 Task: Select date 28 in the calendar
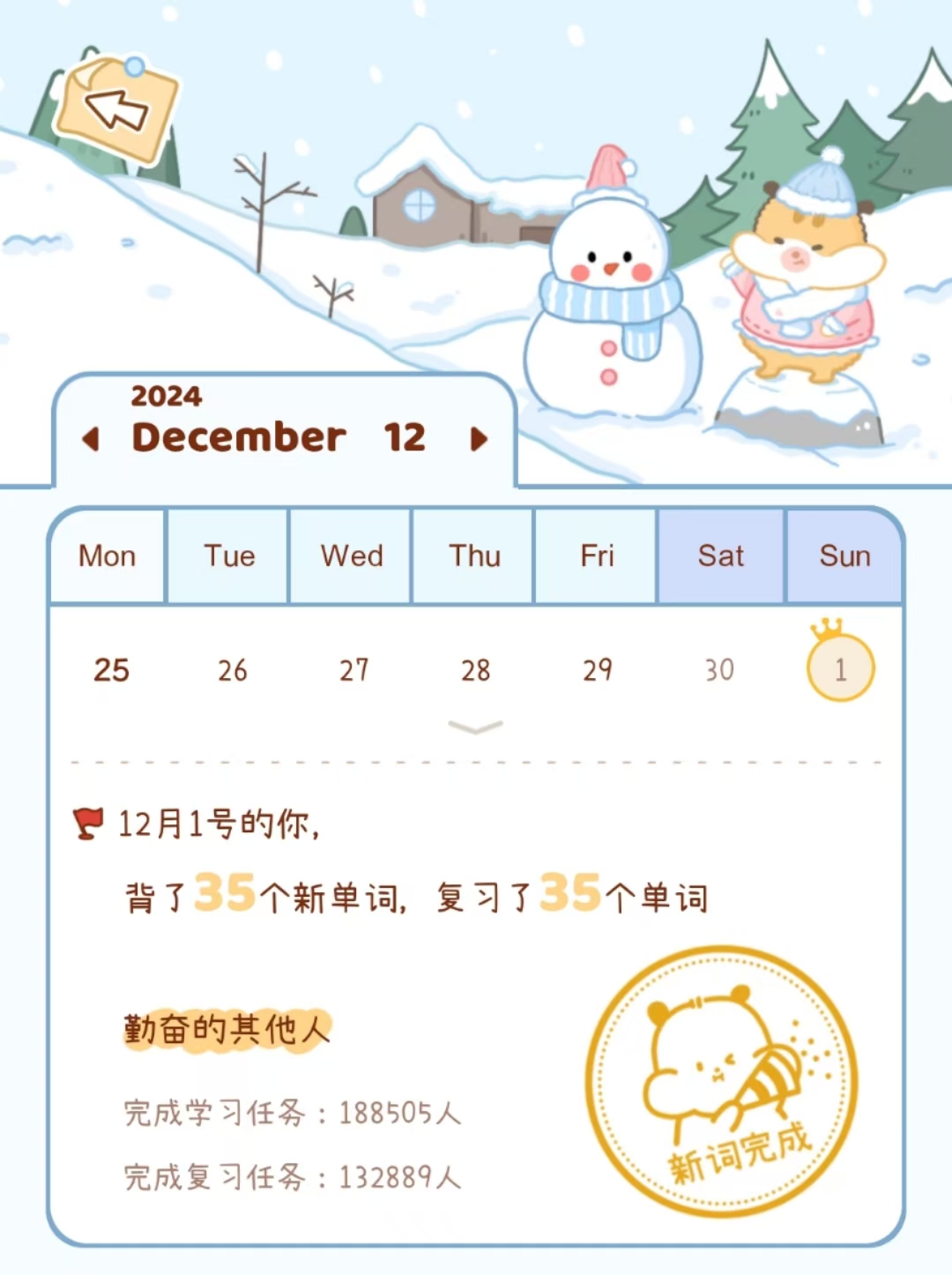476,670
